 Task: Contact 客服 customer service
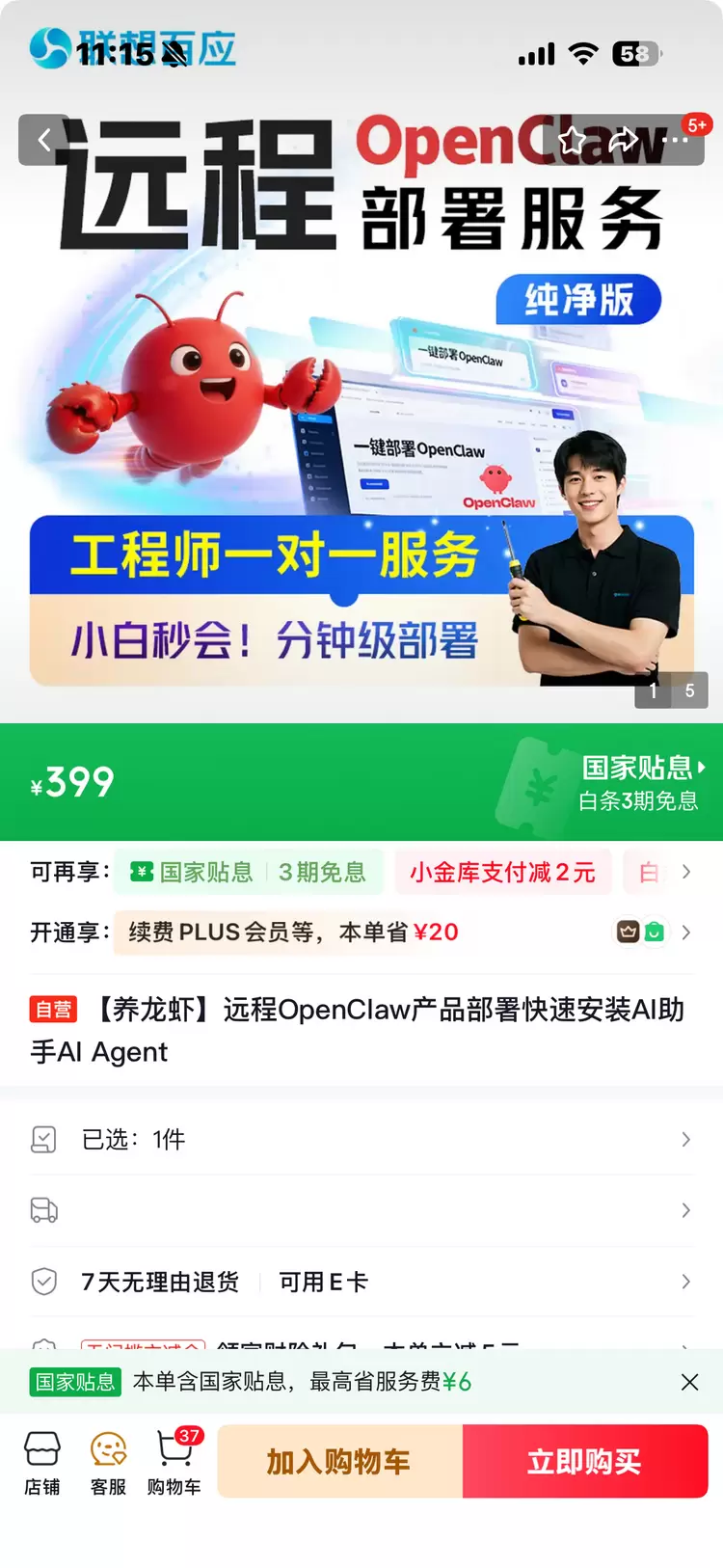(108, 1462)
